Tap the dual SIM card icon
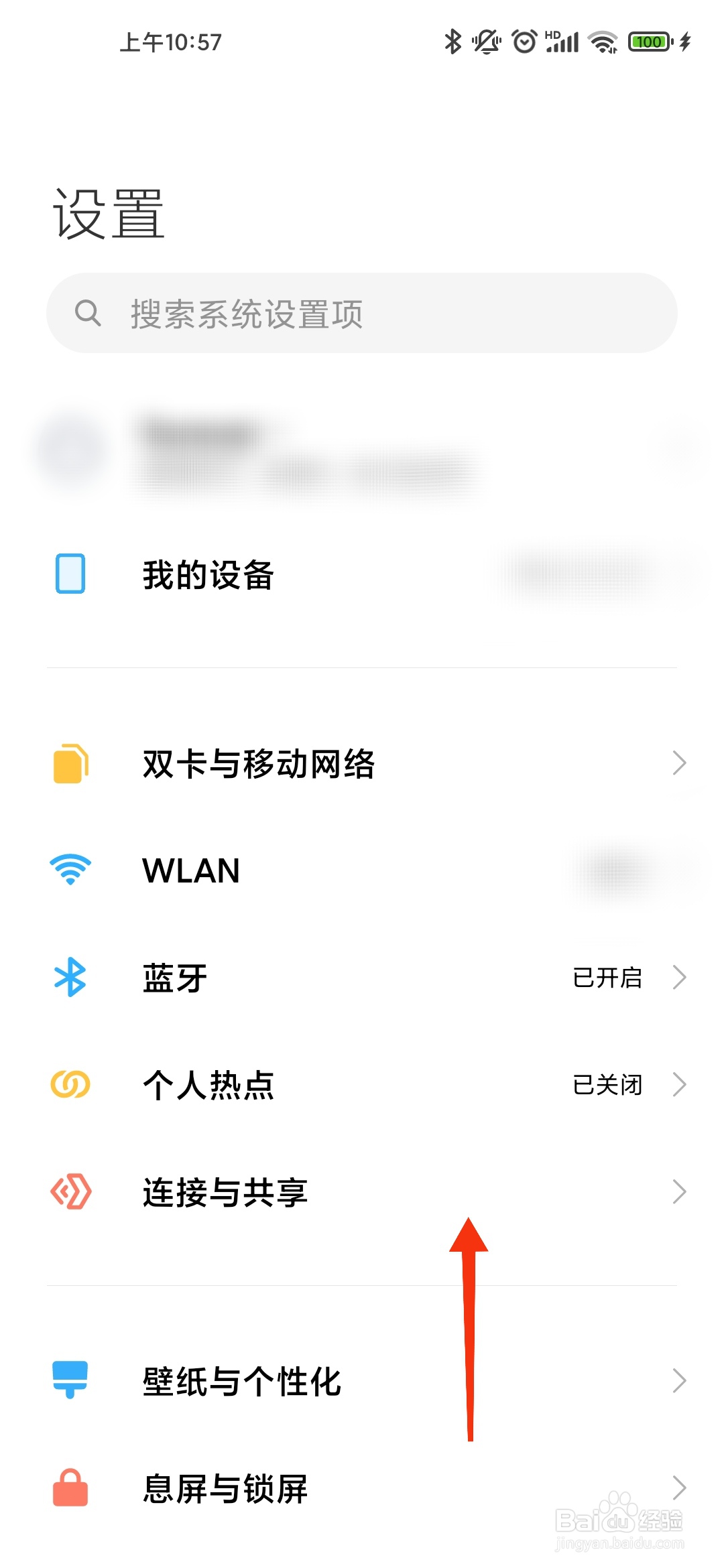This screenshot has height=1568, width=724. [70, 763]
